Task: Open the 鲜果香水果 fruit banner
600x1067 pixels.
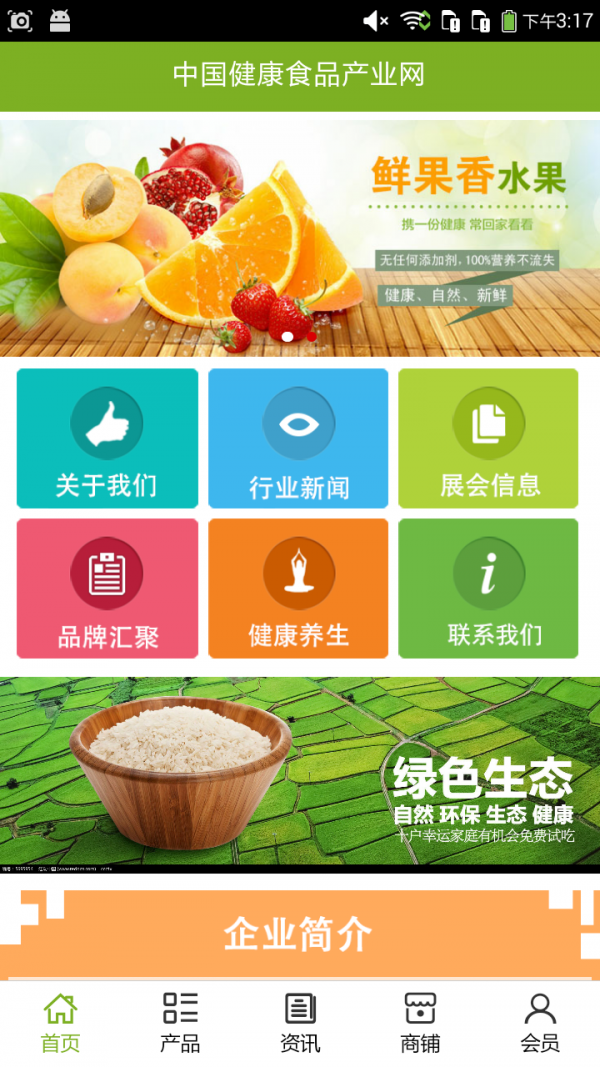Action: point(300,238)
